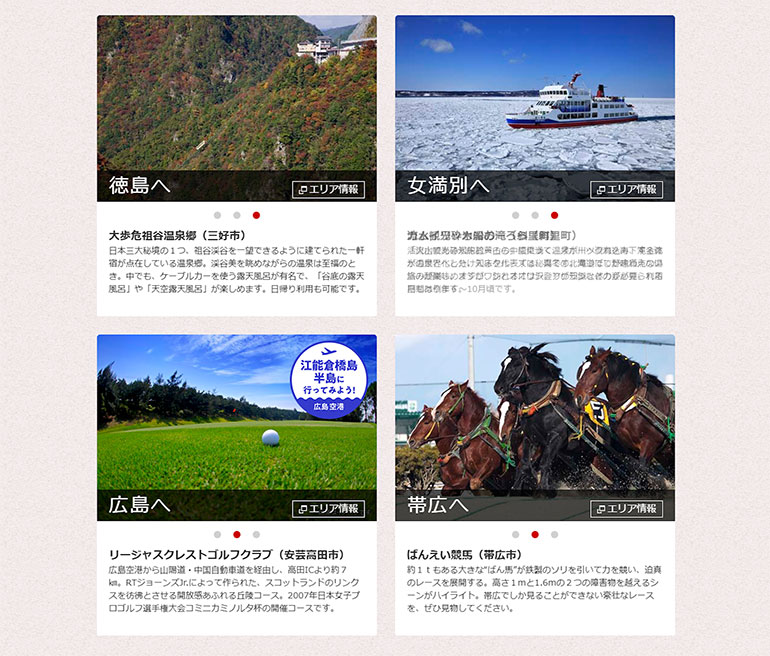This screenshot has height=656, width=770.
Task: Select second carousel dot under 女満別 card
Action: tap(535, 215)
